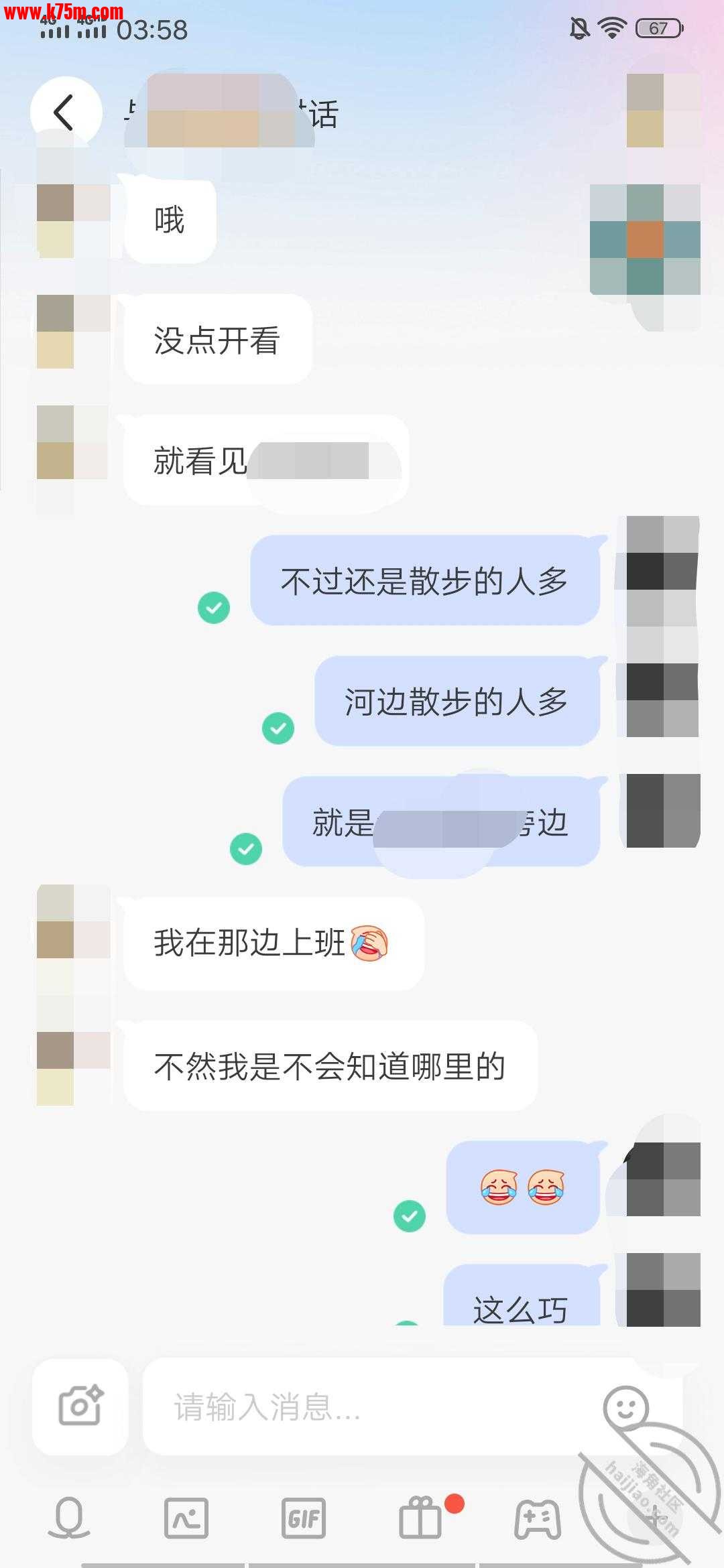Open the emoji picker
The image size is (724, 1568).
625,1407
